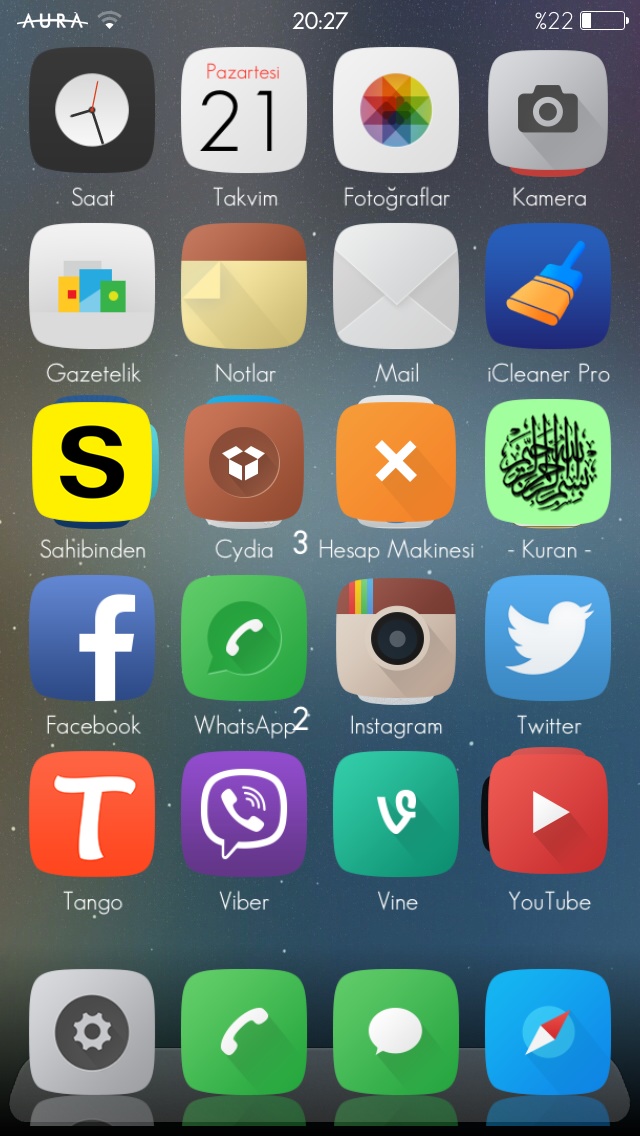
Task: Launch the Notlar notes app
Action: 244,286
